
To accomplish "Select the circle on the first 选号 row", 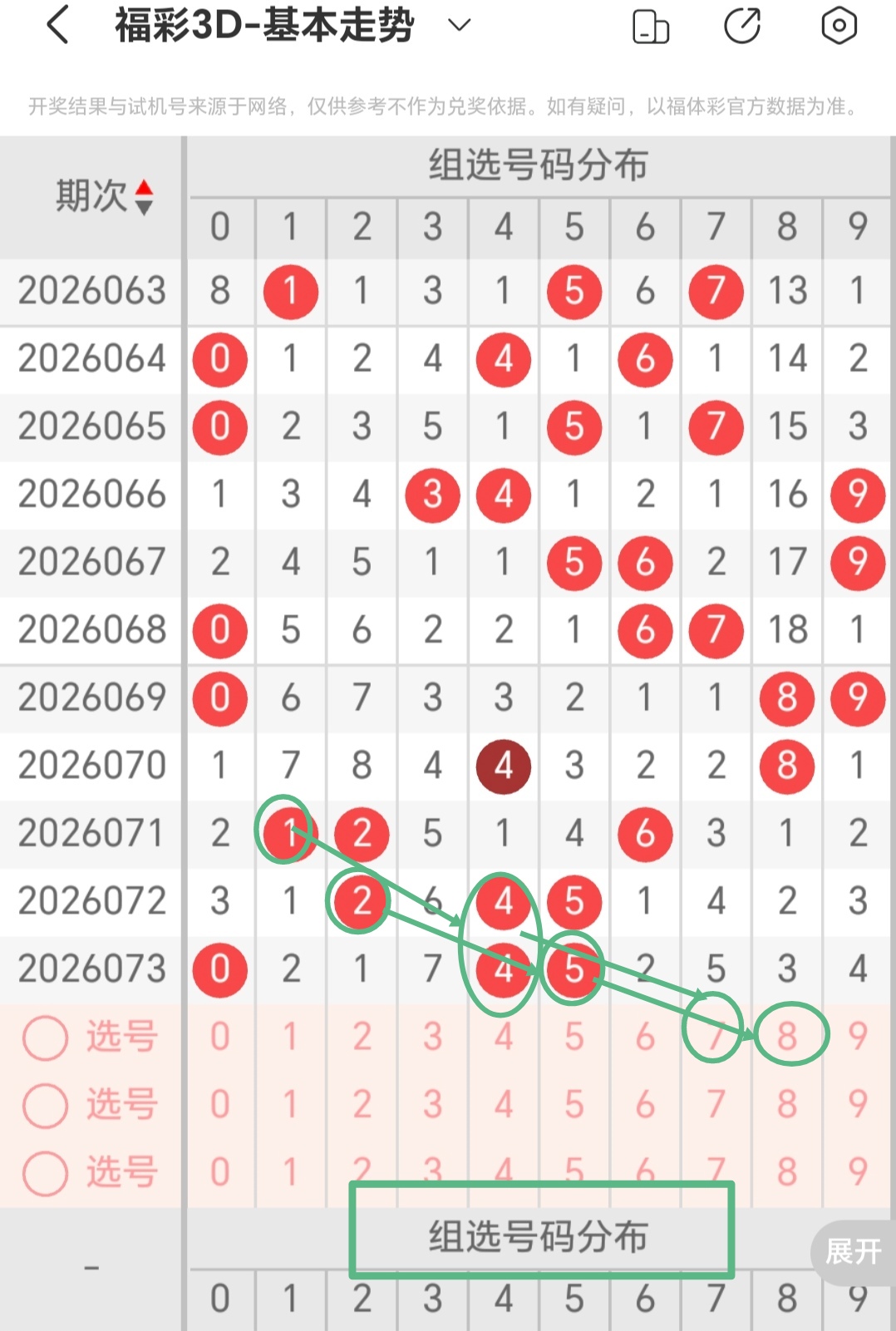I will (45, 1037).
